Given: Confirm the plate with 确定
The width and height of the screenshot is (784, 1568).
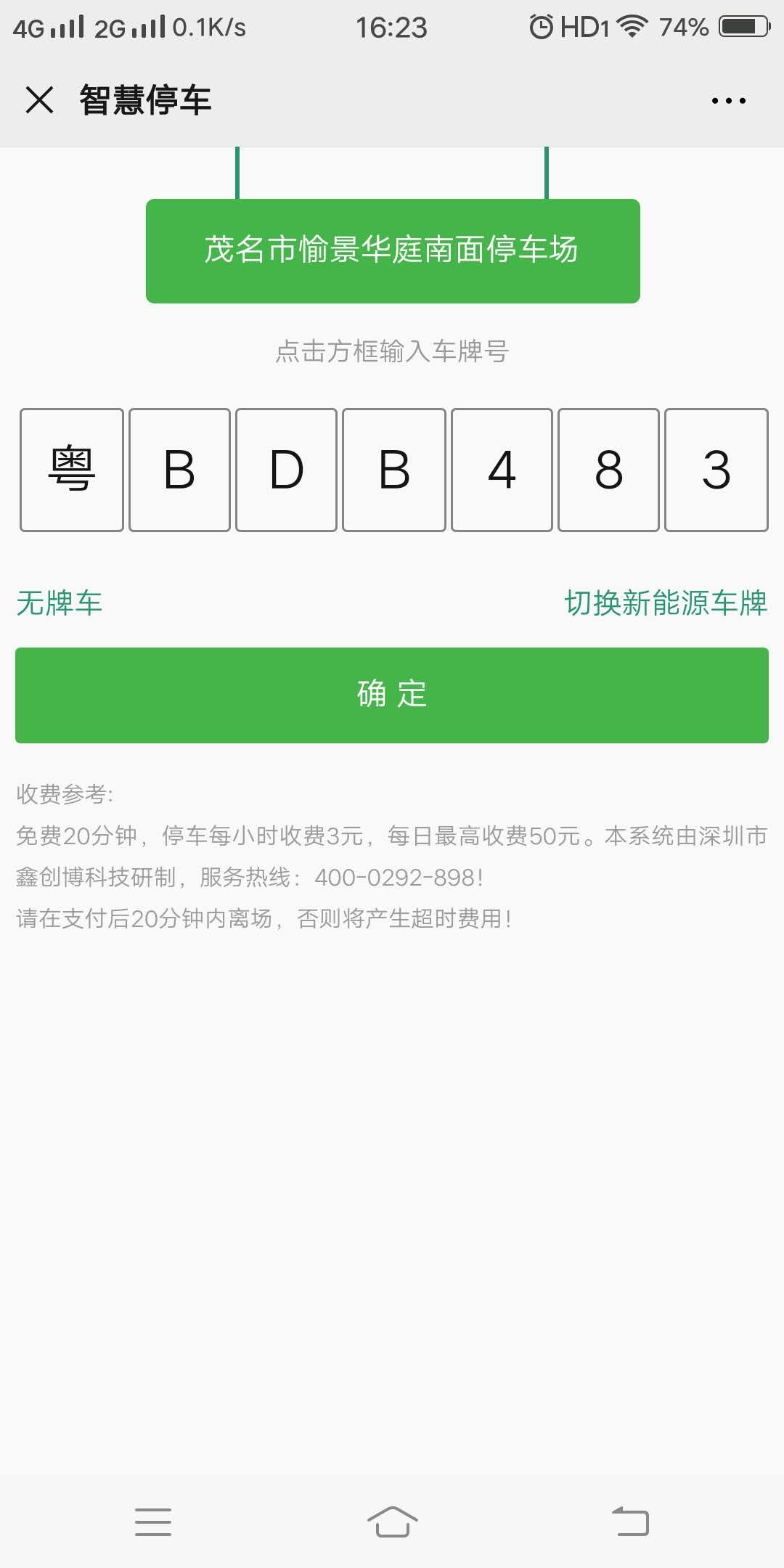Looking at the screenshot, I should click(392, 695).
